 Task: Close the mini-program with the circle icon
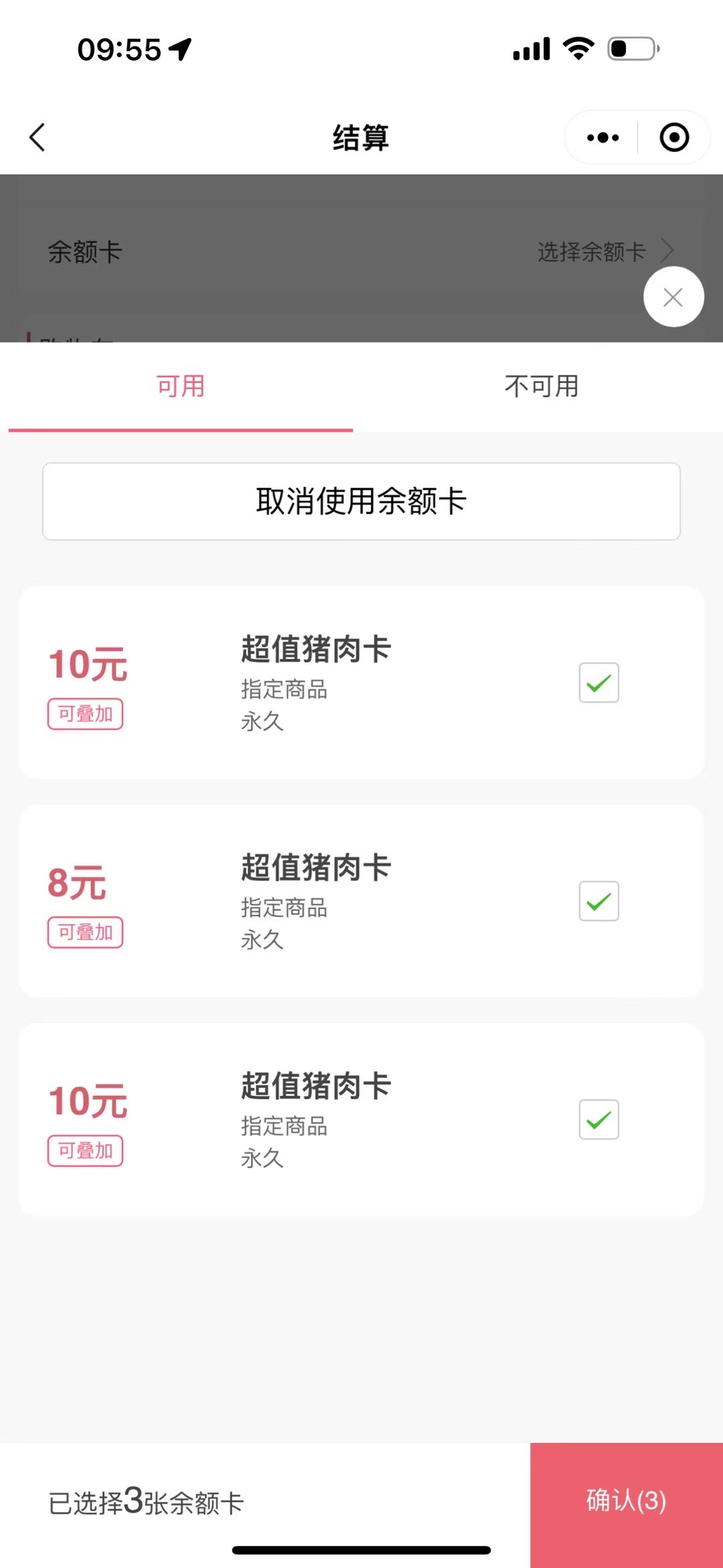(x=673, y=137)
